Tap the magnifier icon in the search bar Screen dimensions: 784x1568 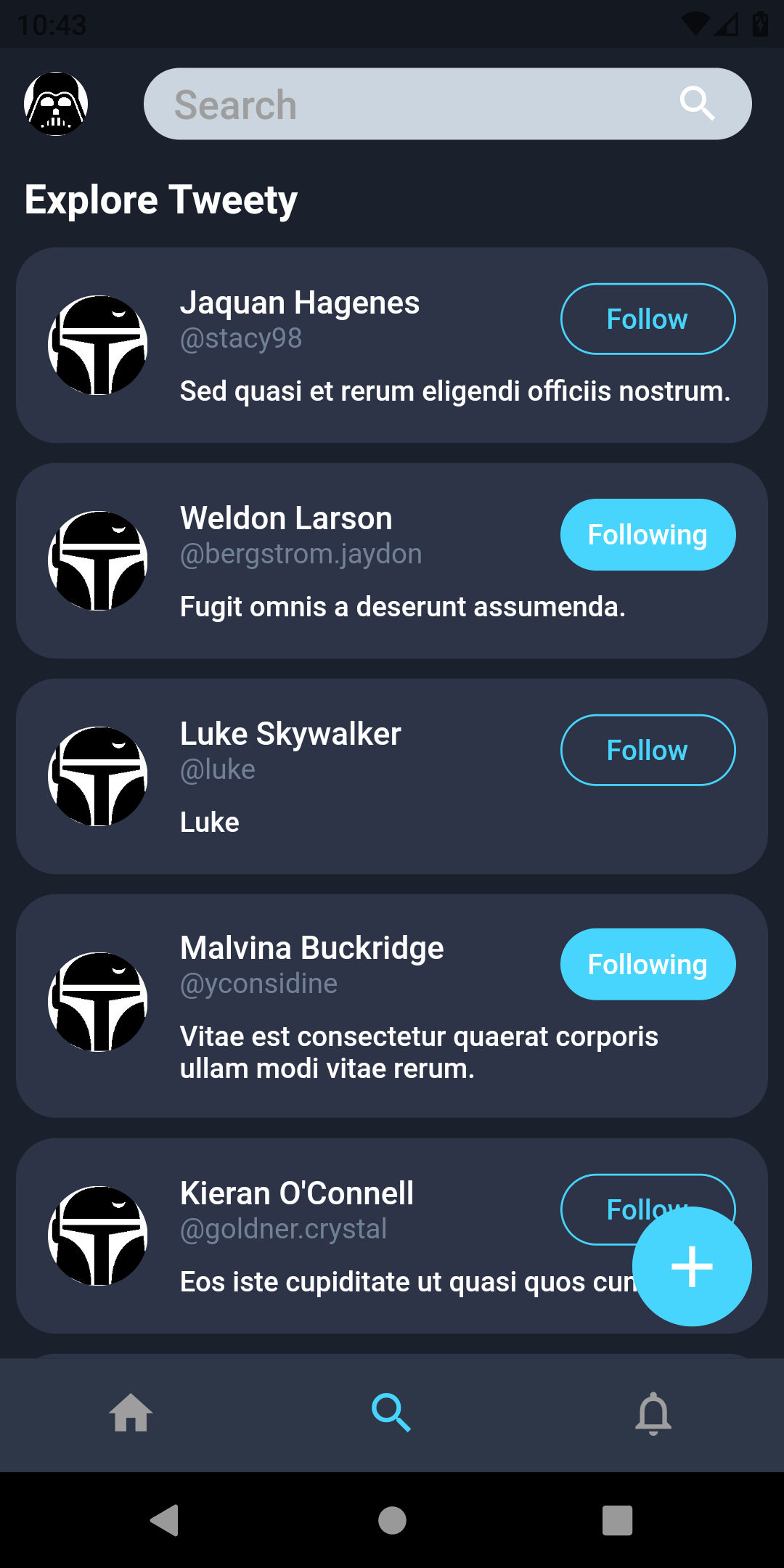[x=697, y=104]
